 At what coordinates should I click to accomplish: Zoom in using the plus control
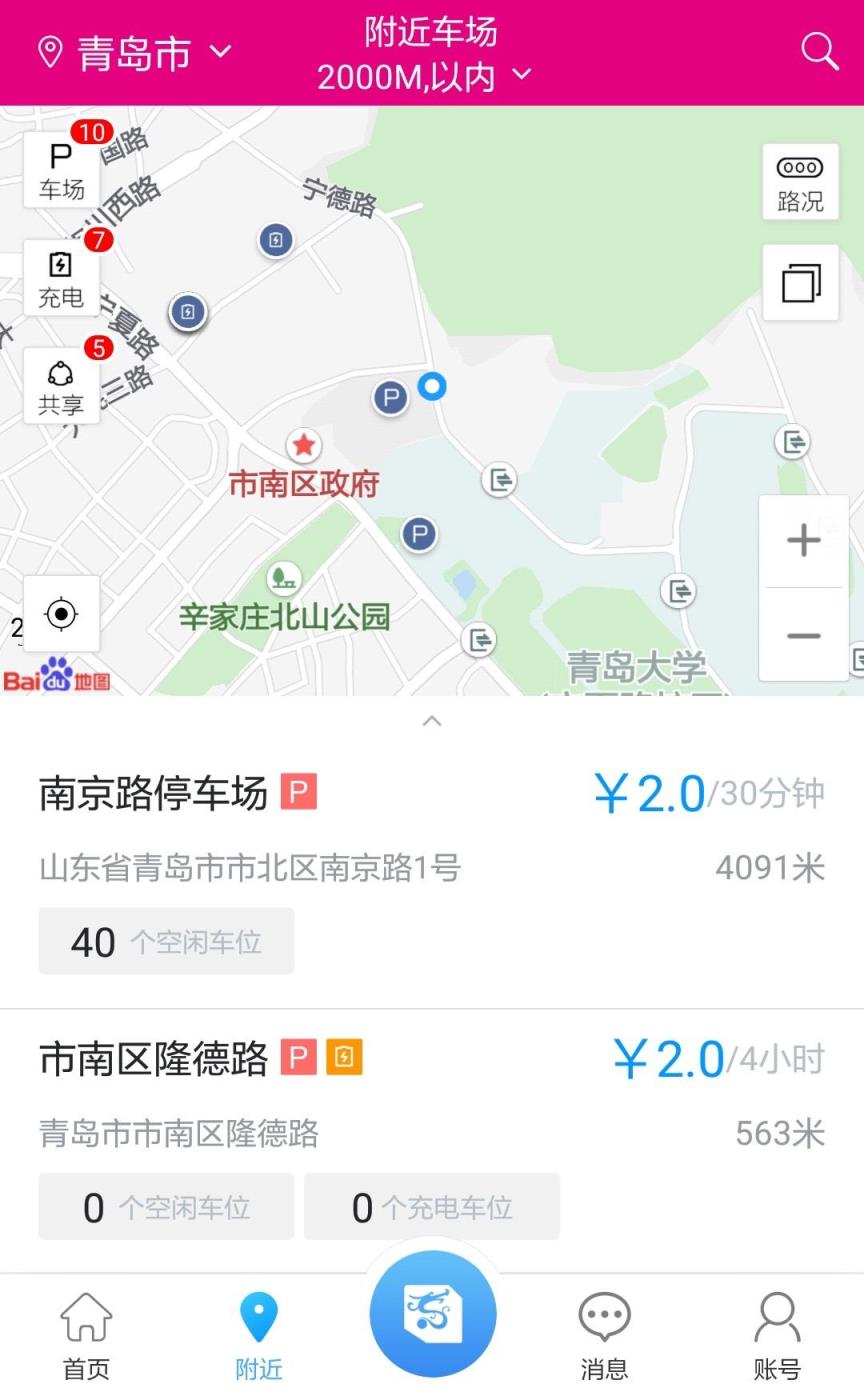pos(803,539)
